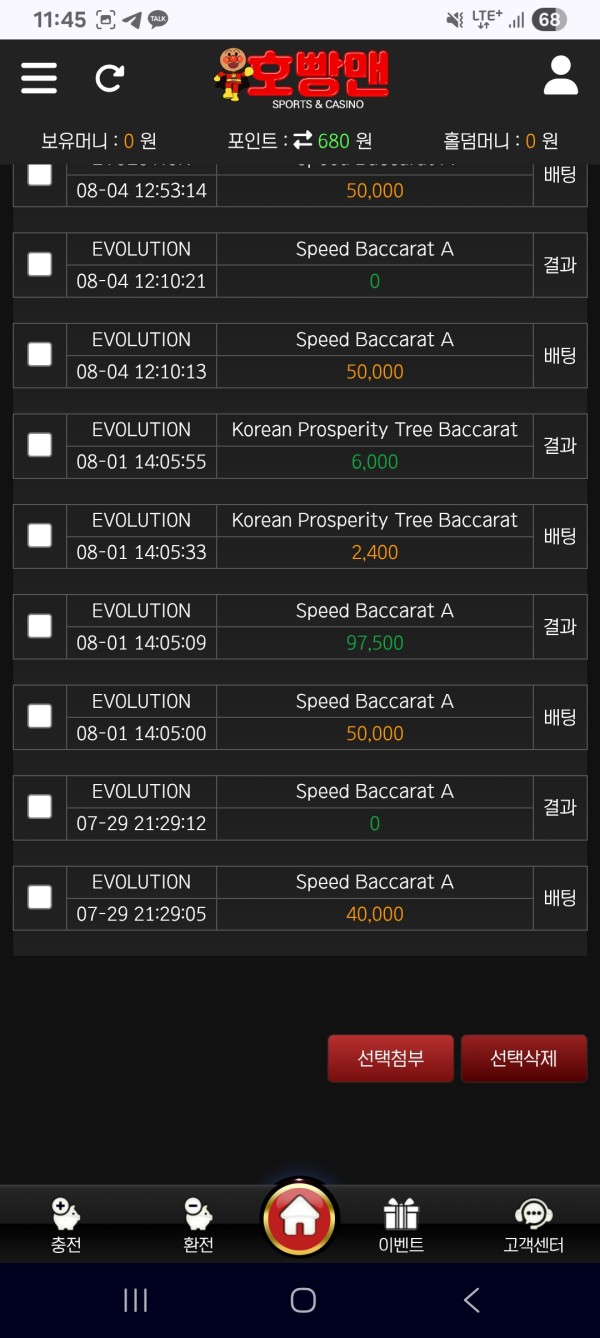Mark the checkbox for 07-29 21:29:05 entry

tap(40, 897)
